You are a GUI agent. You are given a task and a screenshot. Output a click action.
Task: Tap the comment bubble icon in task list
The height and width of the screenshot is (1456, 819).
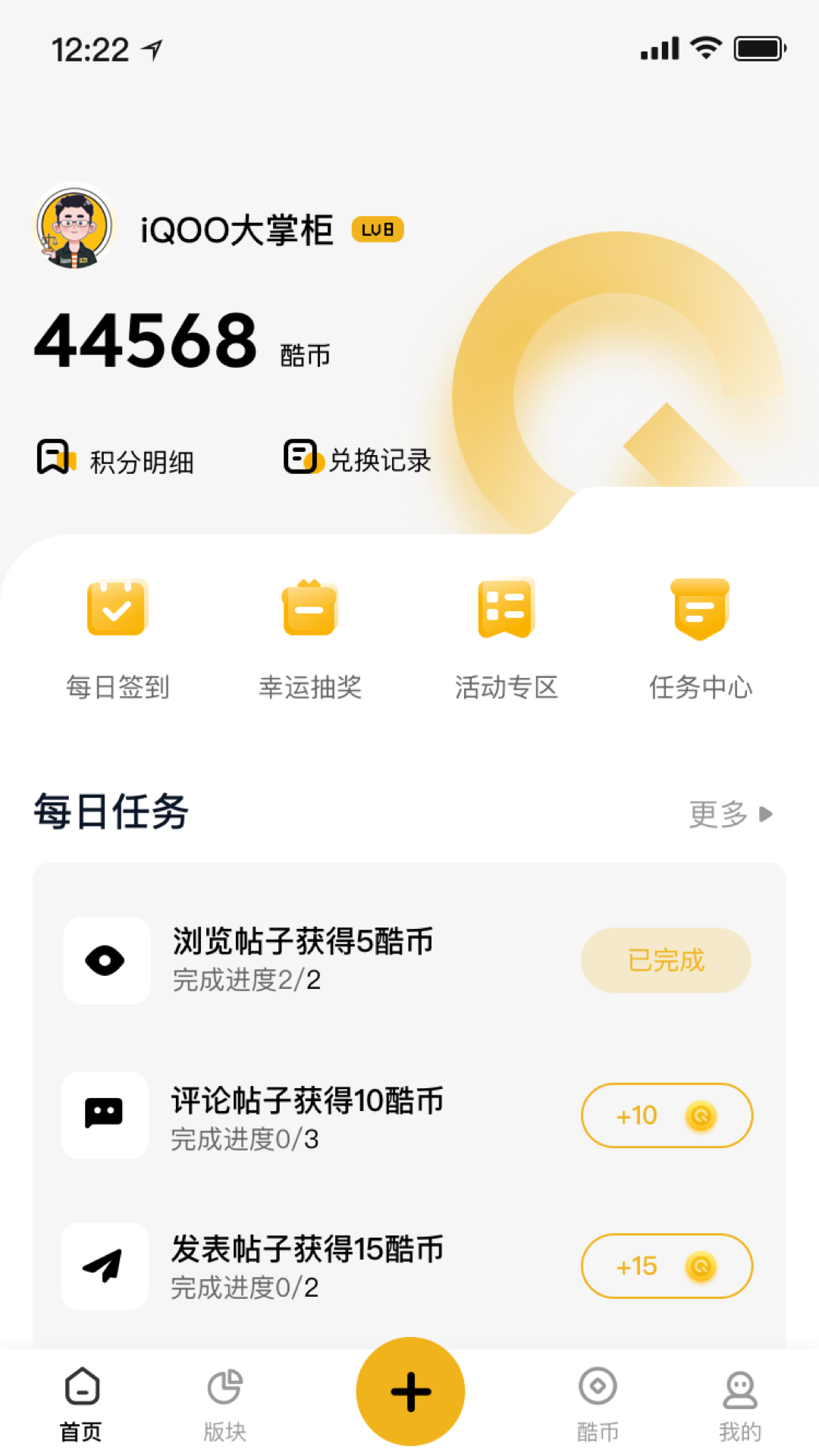tap(105, 1115)
